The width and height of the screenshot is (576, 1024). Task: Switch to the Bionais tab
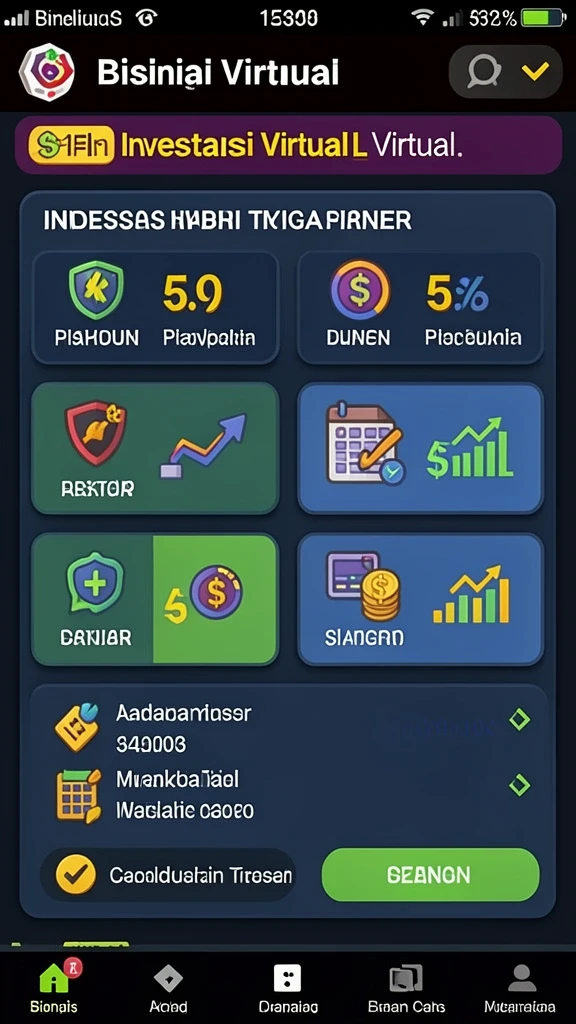pos(55,987)
